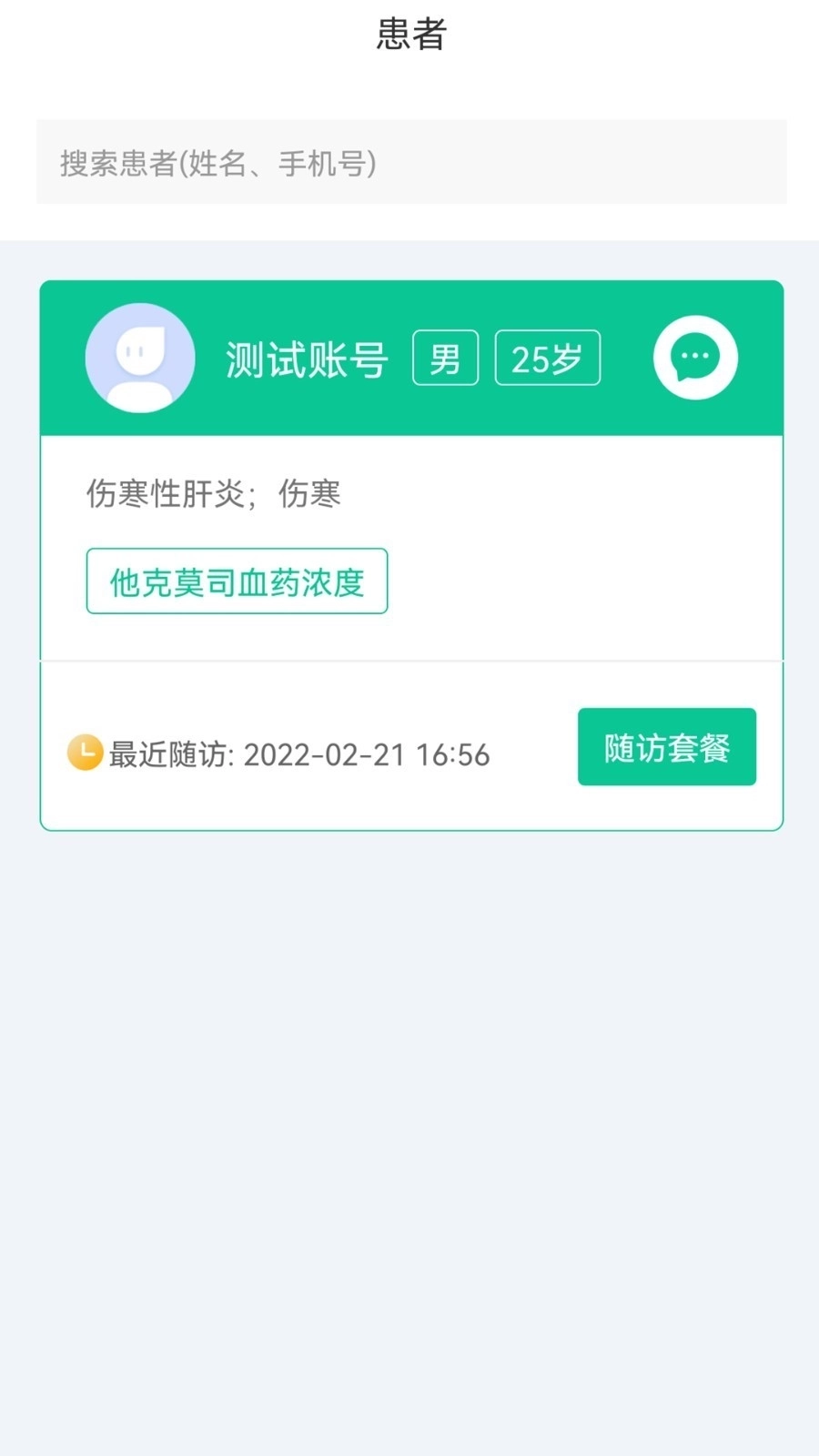Viewport: 819px width, 1456px height.
Task: Select the 25岁 age badge
Action: pos(547,358)
